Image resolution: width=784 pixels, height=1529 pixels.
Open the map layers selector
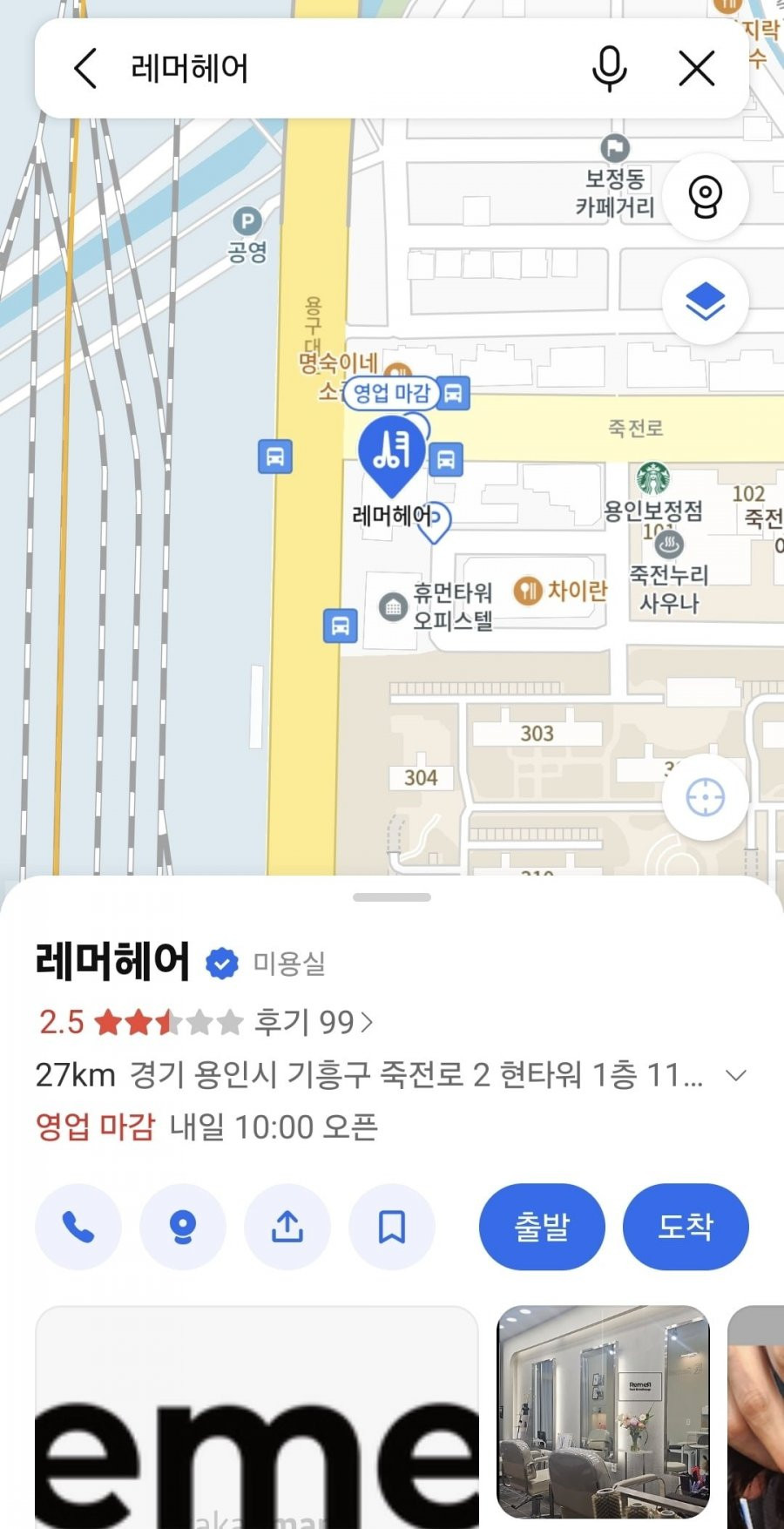pyautogui.click(x=705, y=302)
